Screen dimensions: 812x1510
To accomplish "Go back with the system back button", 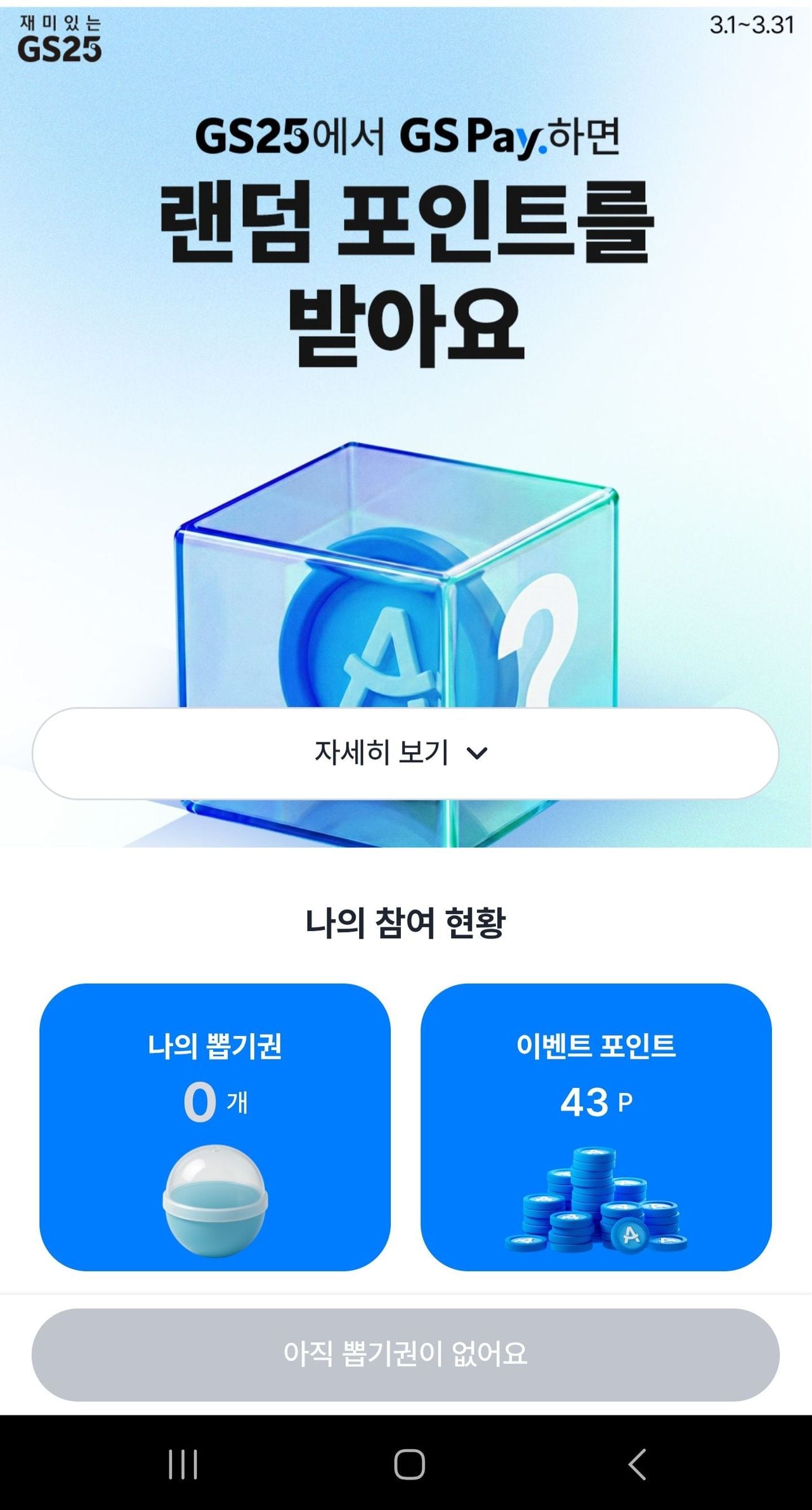I will tap(637, 1464).
